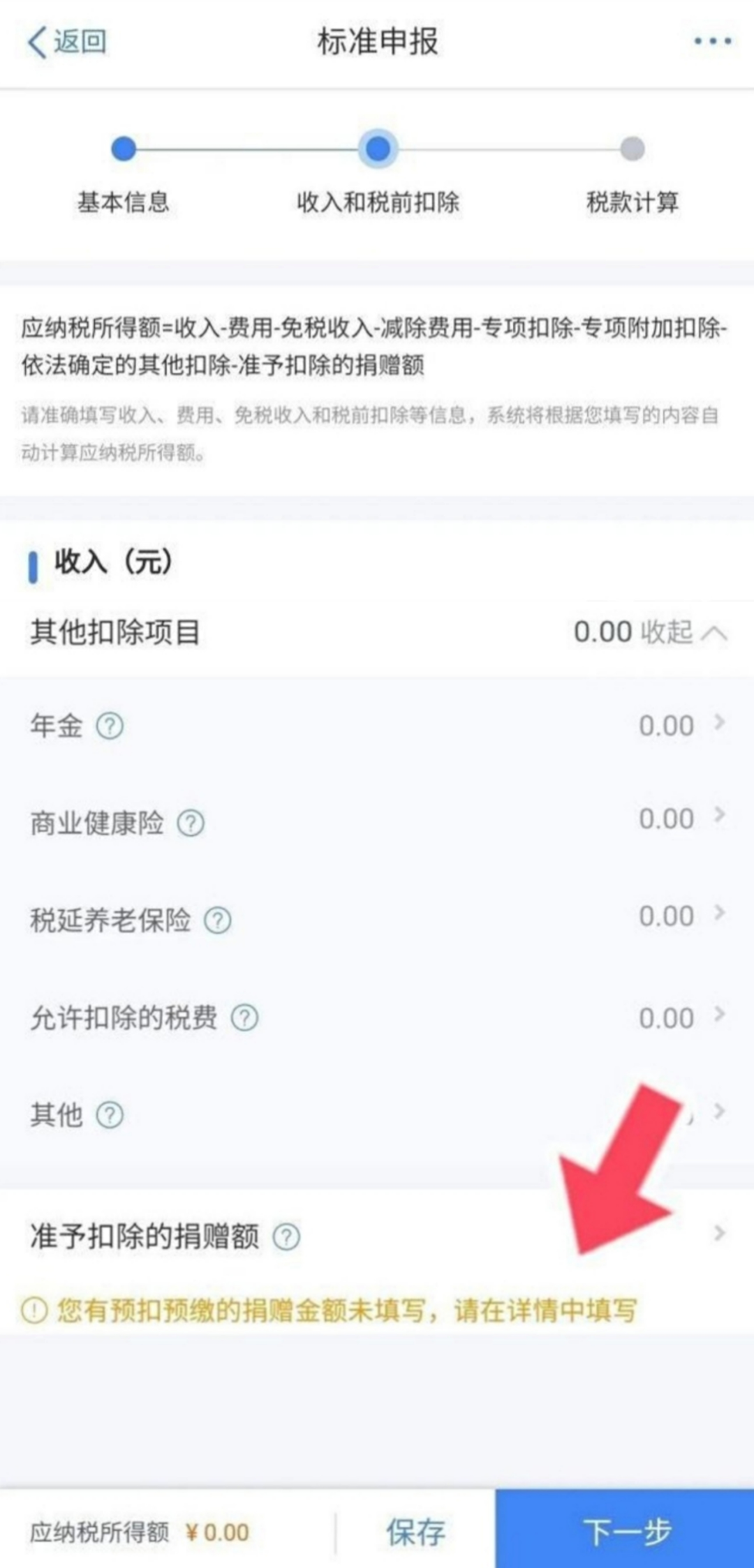
Task: Open 准予扣除的捐赠额 details
Action: (377, 1236)
